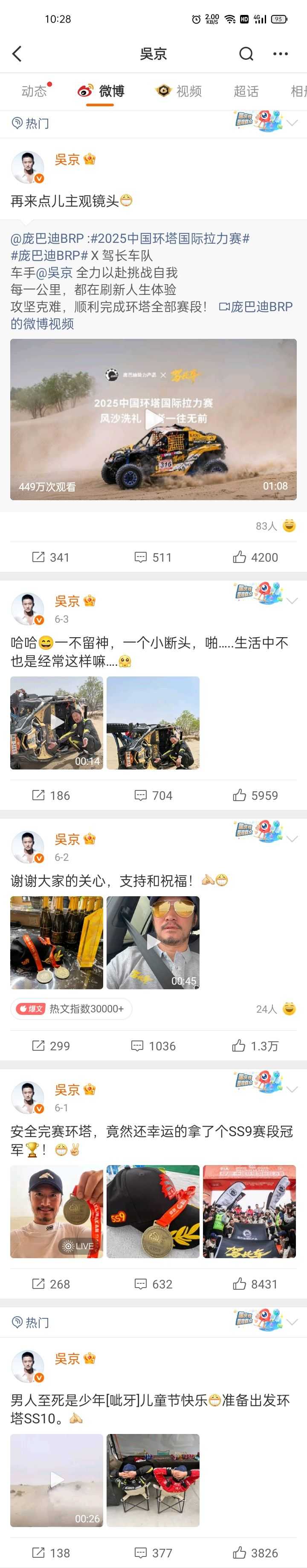Image resolution: width=307 pixels, height=1568 pixels.
Task: Play the 2025中国环塔国际拉力赛 video
Action: 153,419
